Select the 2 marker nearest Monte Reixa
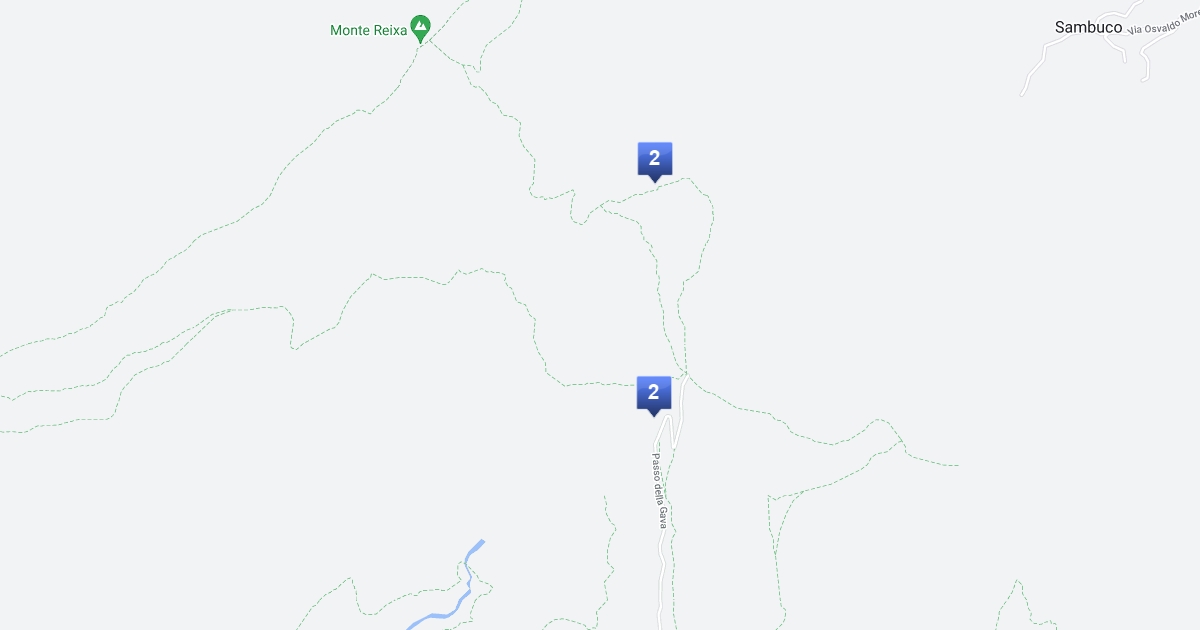The height and width of the screenshot is (630, 1200). [655, 159]
